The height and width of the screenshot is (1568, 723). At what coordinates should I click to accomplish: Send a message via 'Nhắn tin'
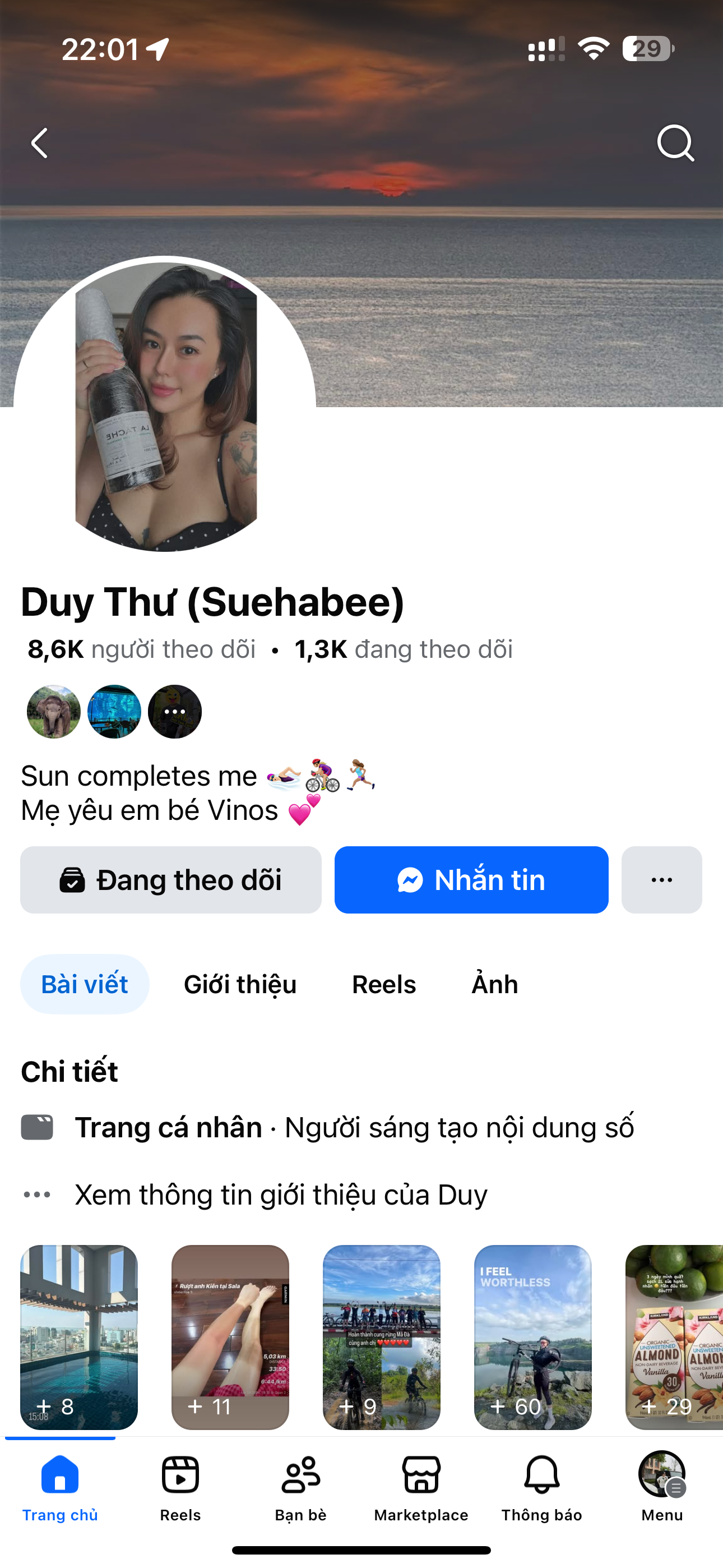point(471,879)
